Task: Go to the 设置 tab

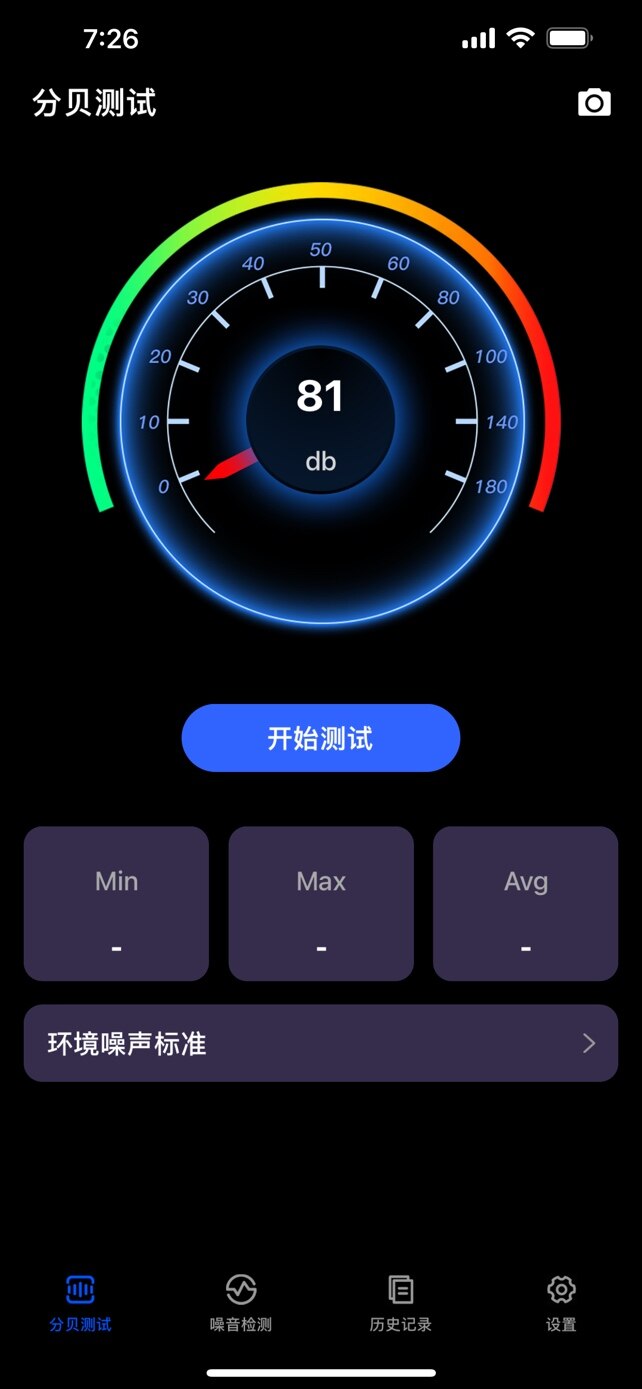Action: click(x=561, y=1302)
